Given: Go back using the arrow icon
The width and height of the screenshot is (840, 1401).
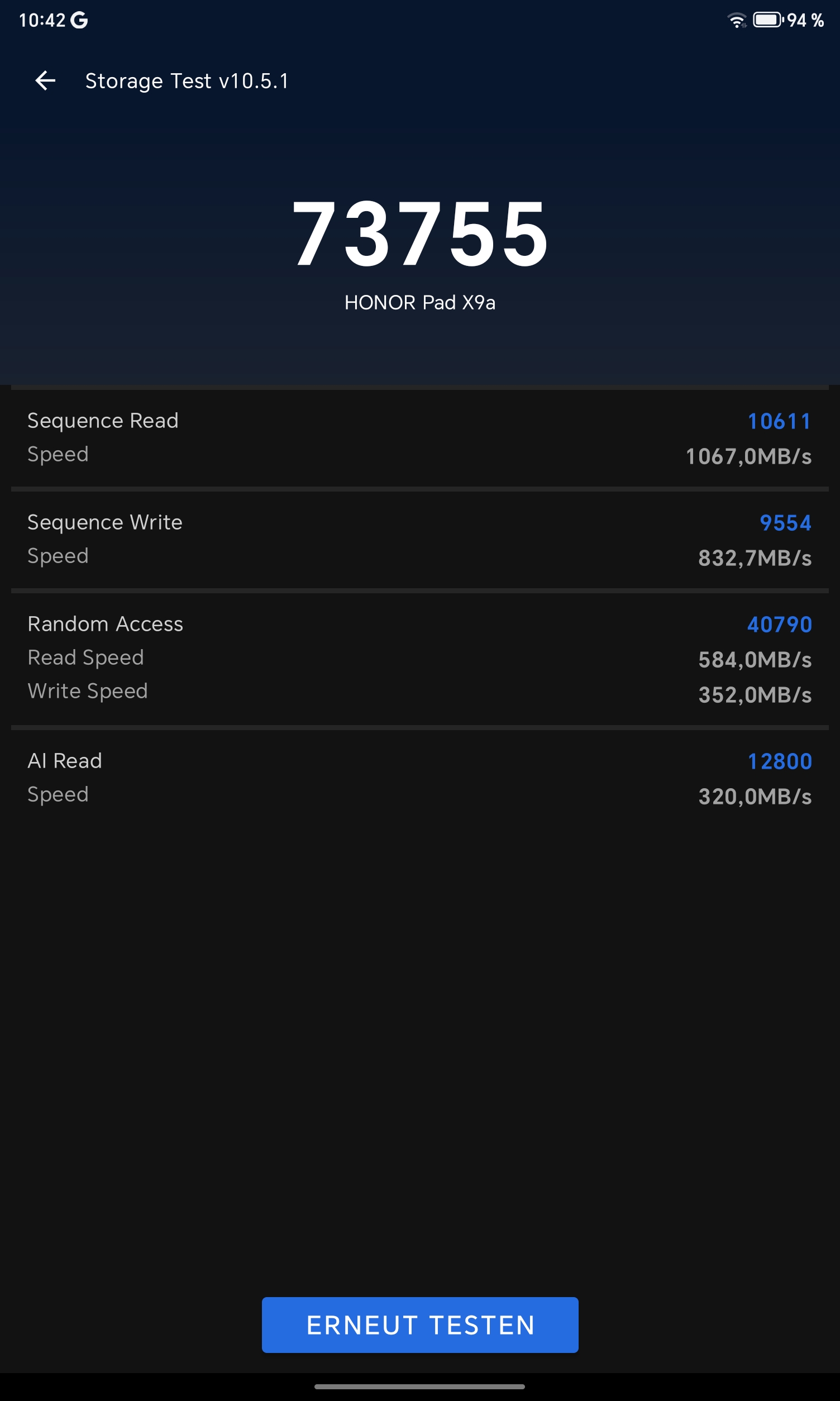Looking at the screenshot, I should (x=45, y=81).
